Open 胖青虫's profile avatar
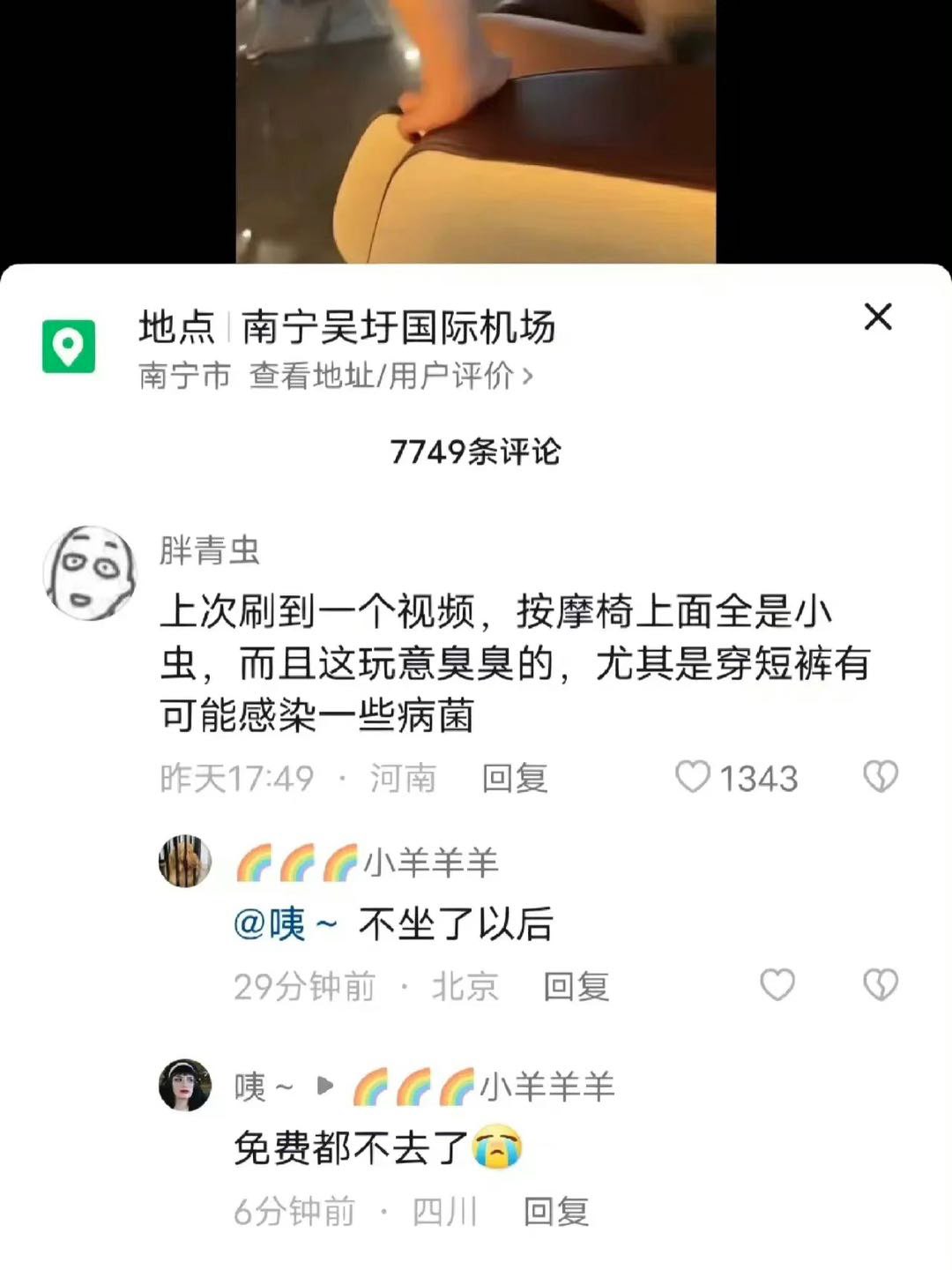The height and width of the screenshot is (1270, 952). (90, 573)
